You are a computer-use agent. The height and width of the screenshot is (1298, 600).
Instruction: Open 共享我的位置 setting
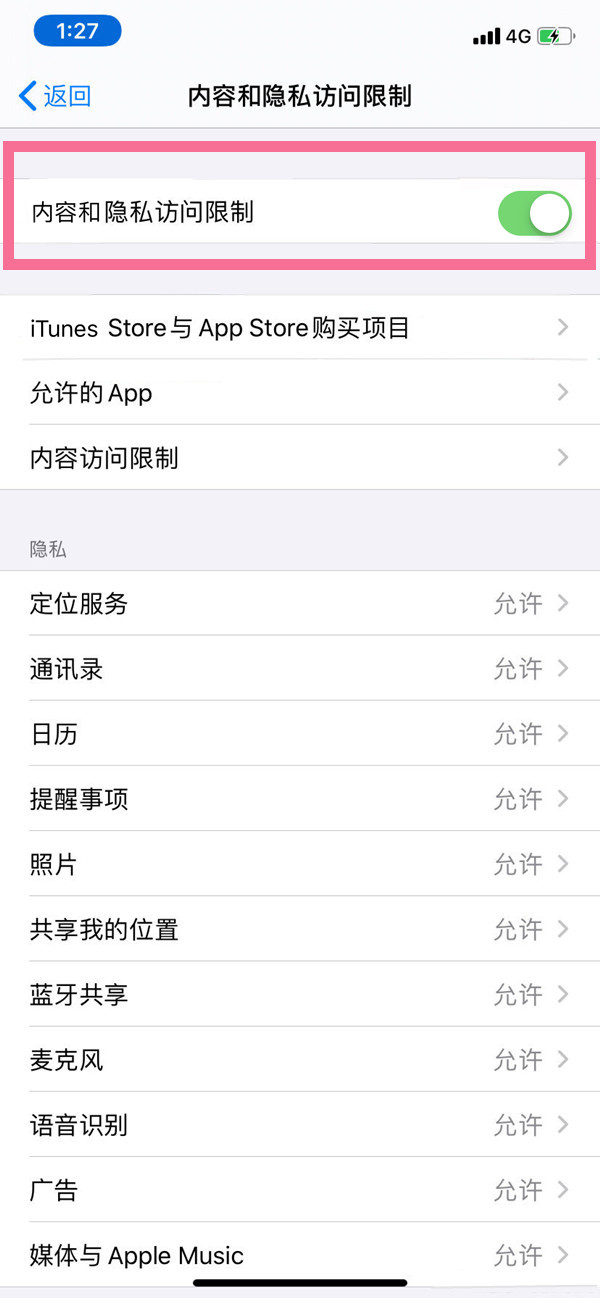(300, 930)
